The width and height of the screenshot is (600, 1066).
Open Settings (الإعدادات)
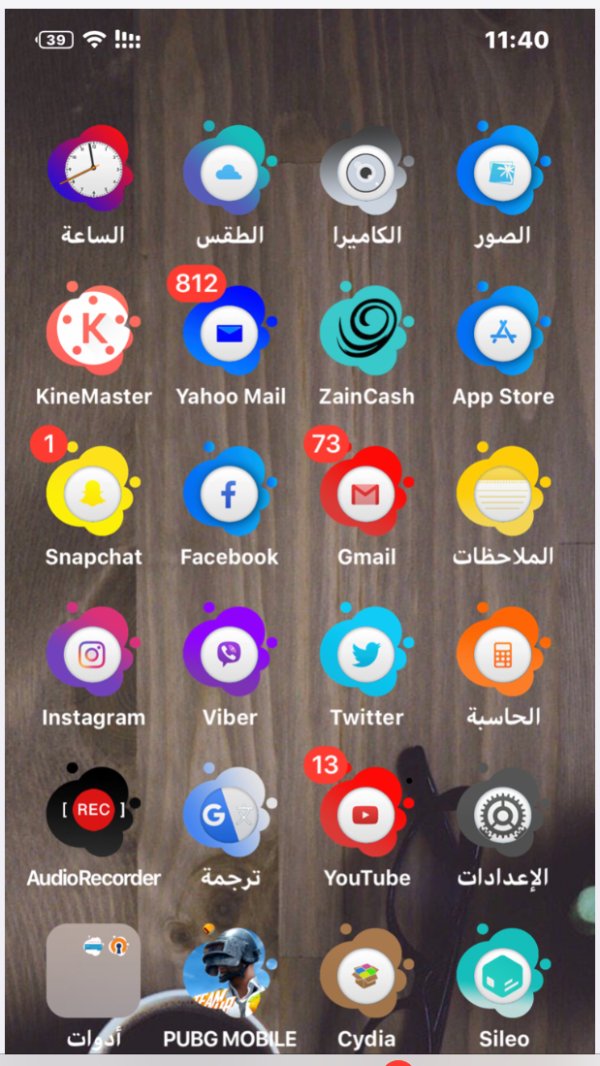[503, 812]
